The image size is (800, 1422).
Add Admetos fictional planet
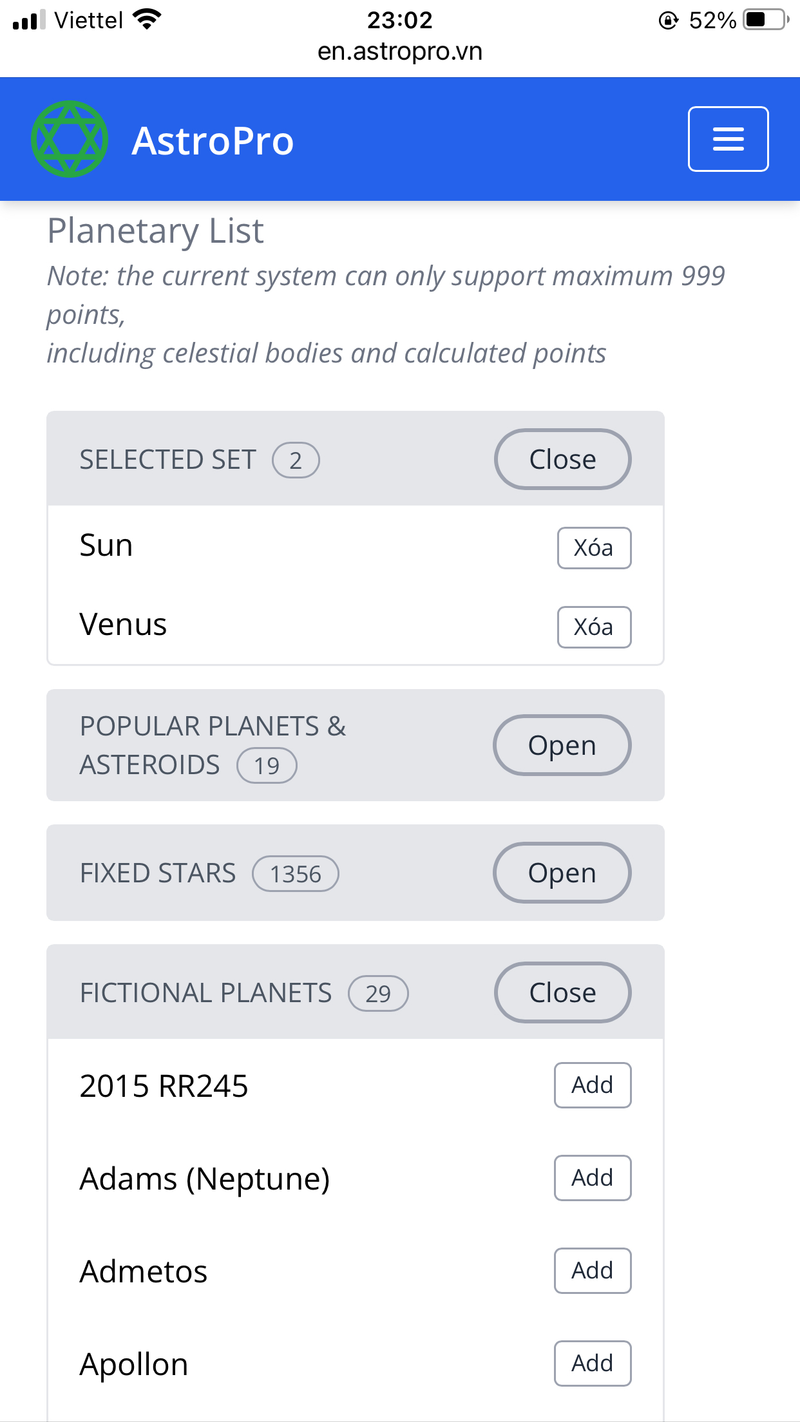click(x=592, y=1270)
